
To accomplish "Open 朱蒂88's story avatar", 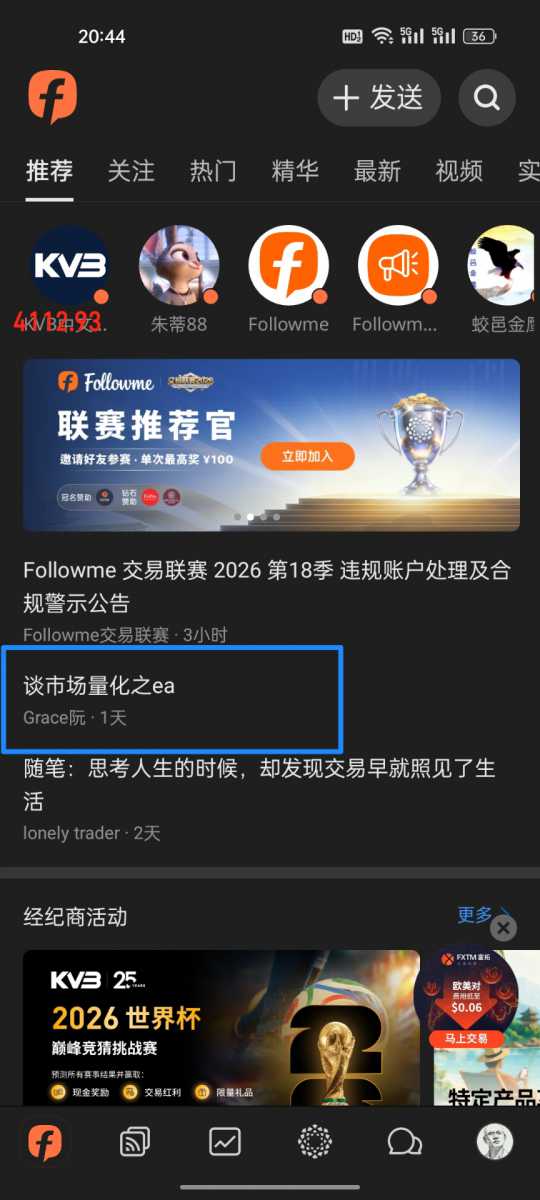I will (x=179, y=265).
